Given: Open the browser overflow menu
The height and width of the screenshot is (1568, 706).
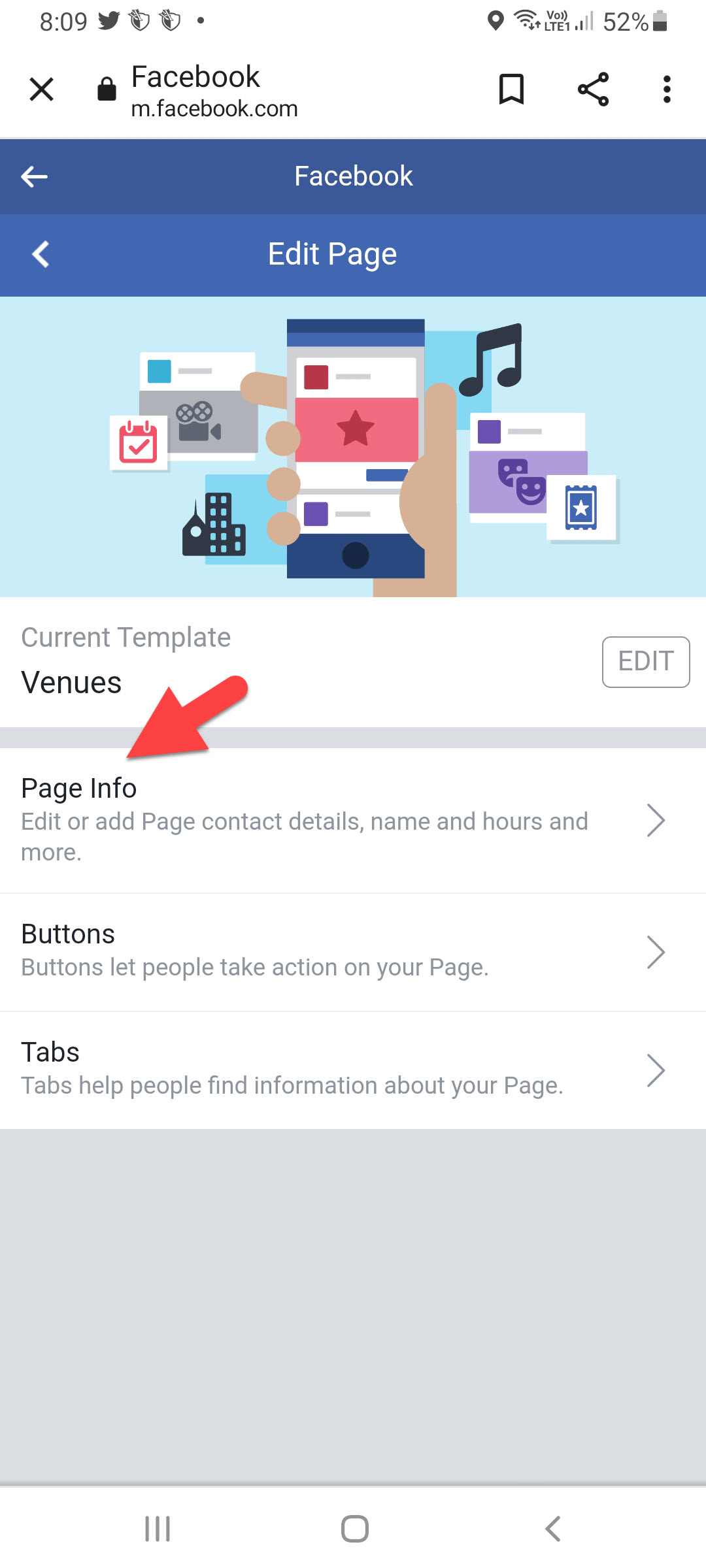Looking at the screenshot, I should tap(666, 90).
